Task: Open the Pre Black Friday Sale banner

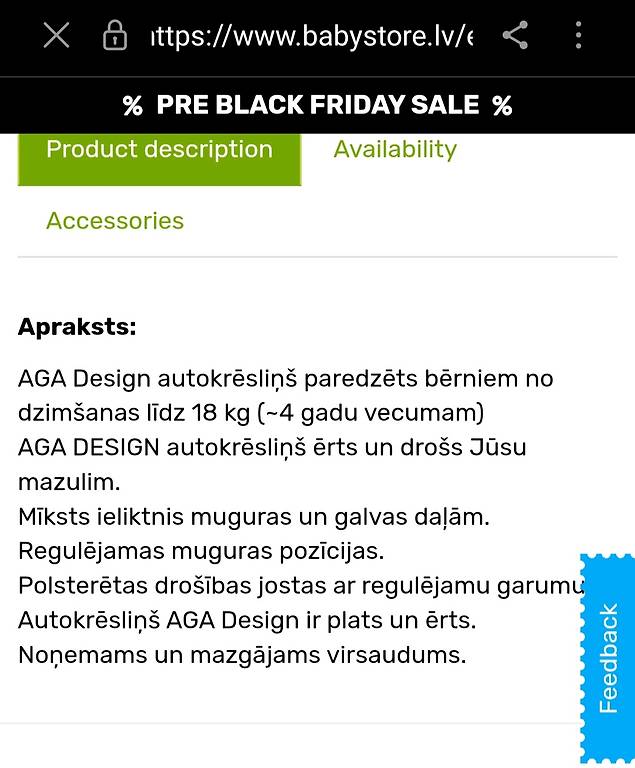Action: click(x=317, y=105)
